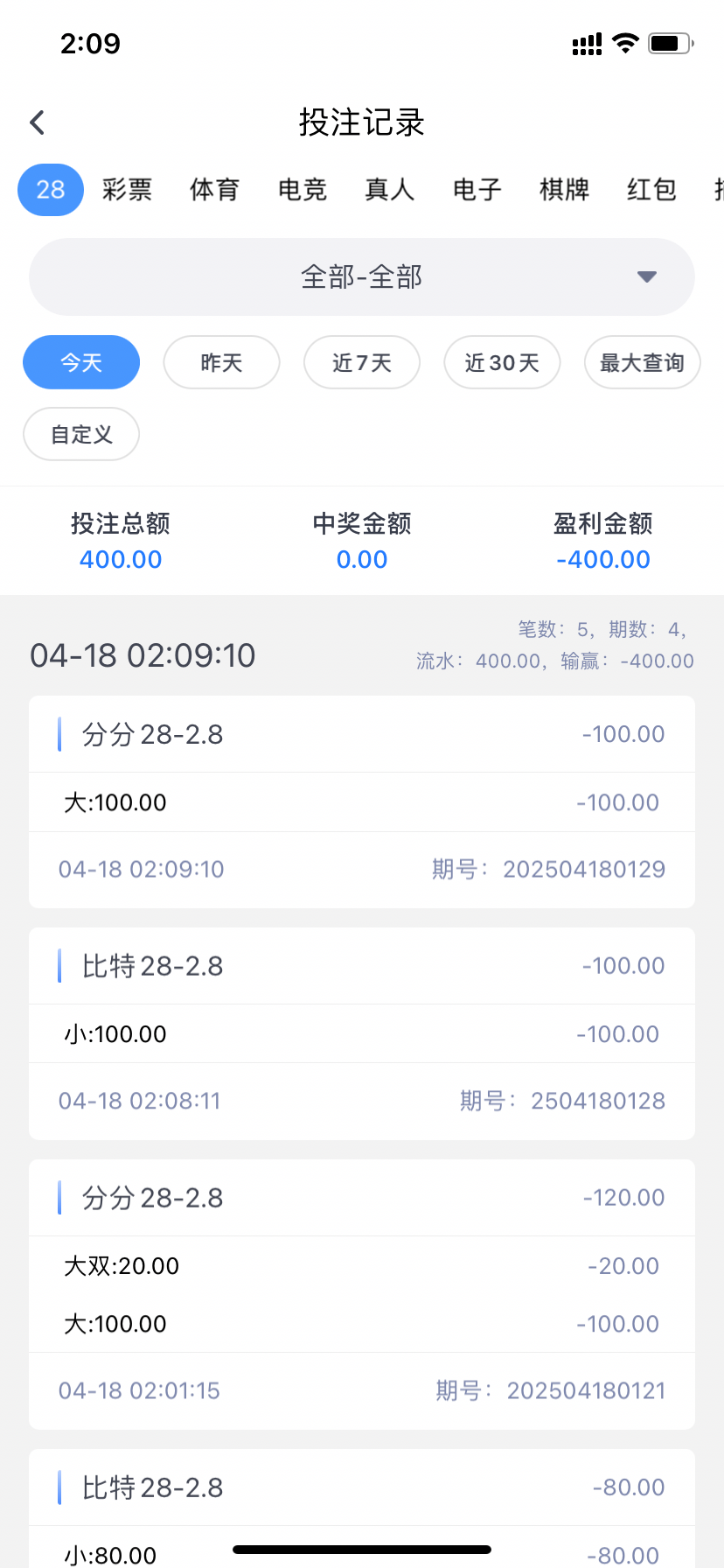Switch to the 电子 tab
The width and height of the screenshot is (724, 1568).
tap(477, 190)
